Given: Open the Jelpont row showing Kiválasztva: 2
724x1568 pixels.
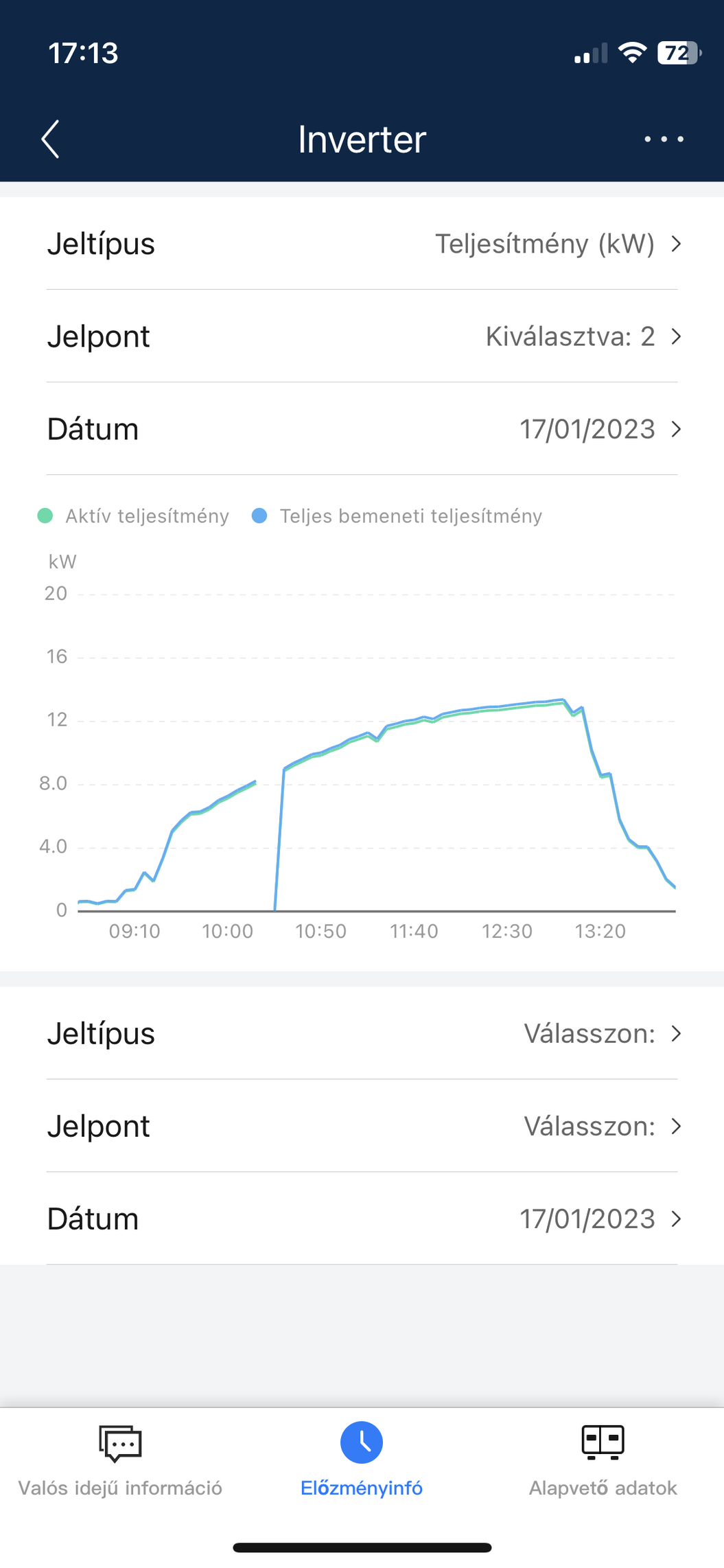Looking at the screenshot, I should coord(362,336).
